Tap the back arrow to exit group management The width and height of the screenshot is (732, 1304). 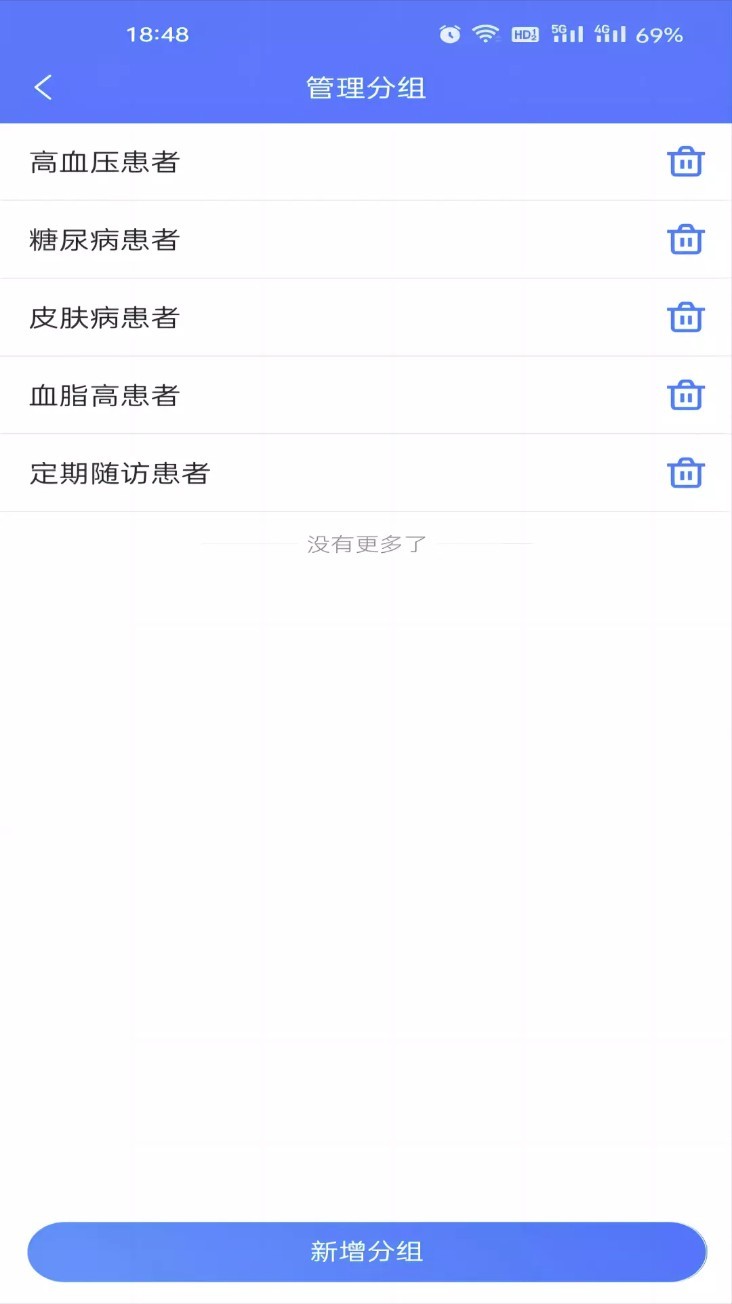point(42,87)
